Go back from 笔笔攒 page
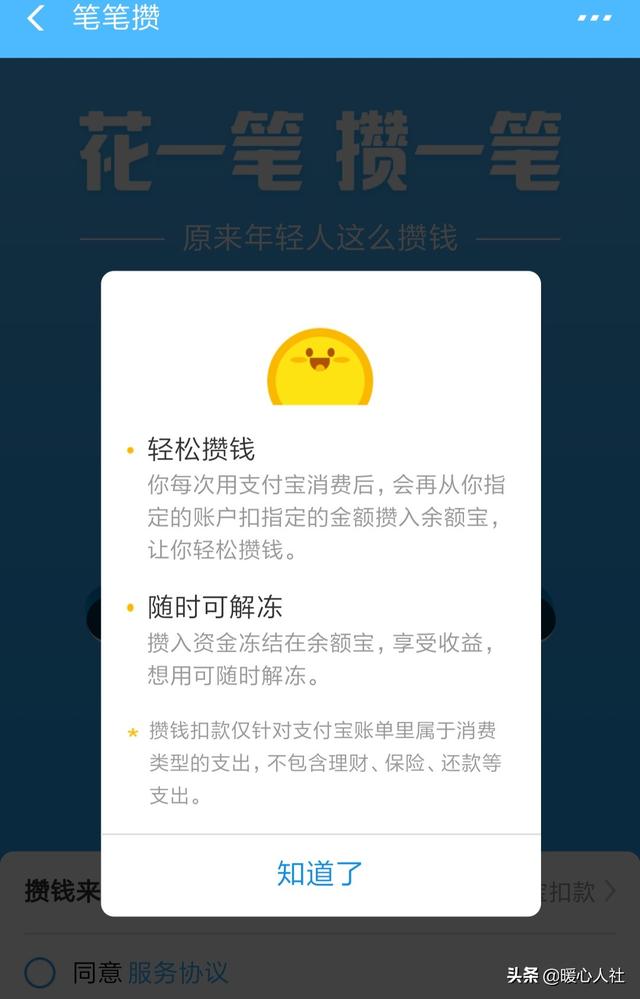Viewport: 640px width, 999px height. (x=36, y=18)
